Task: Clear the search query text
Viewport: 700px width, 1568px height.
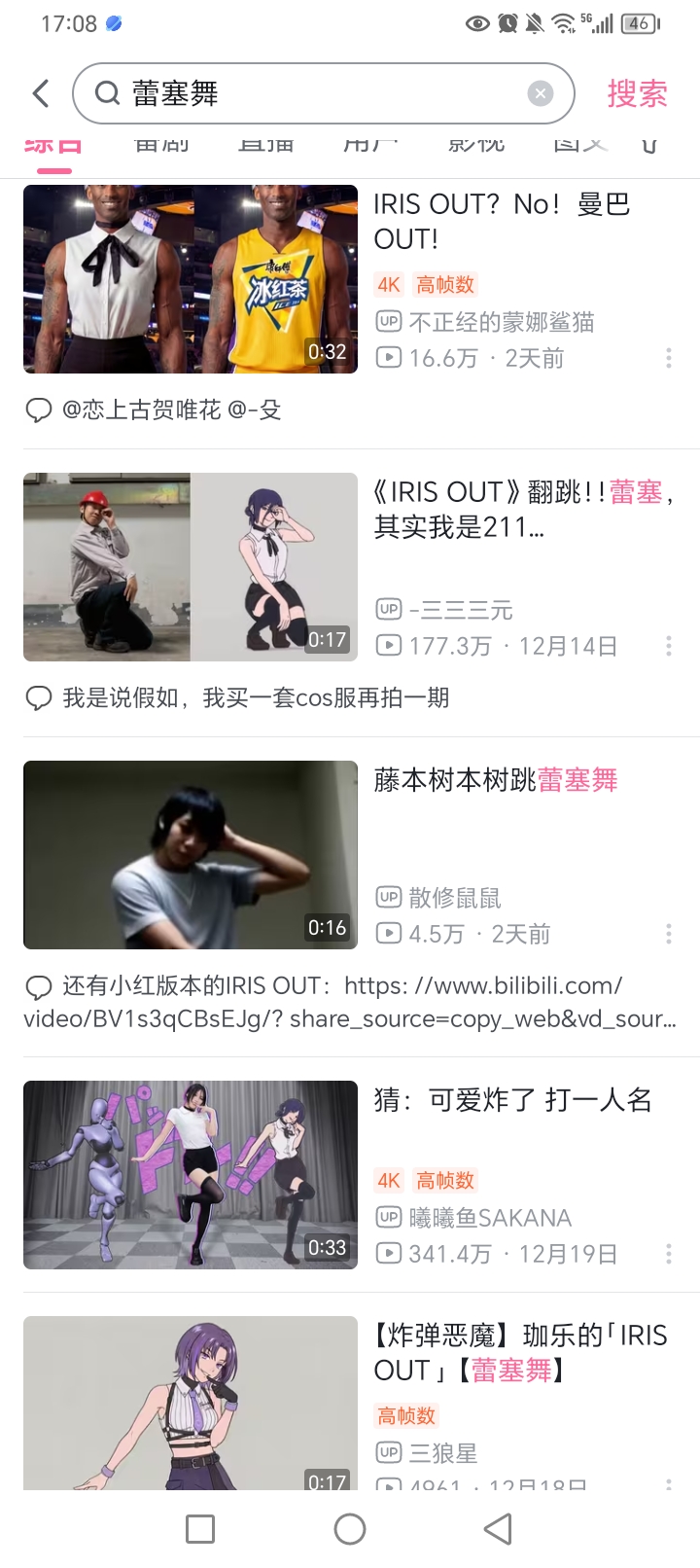Action: coord(541,93)
